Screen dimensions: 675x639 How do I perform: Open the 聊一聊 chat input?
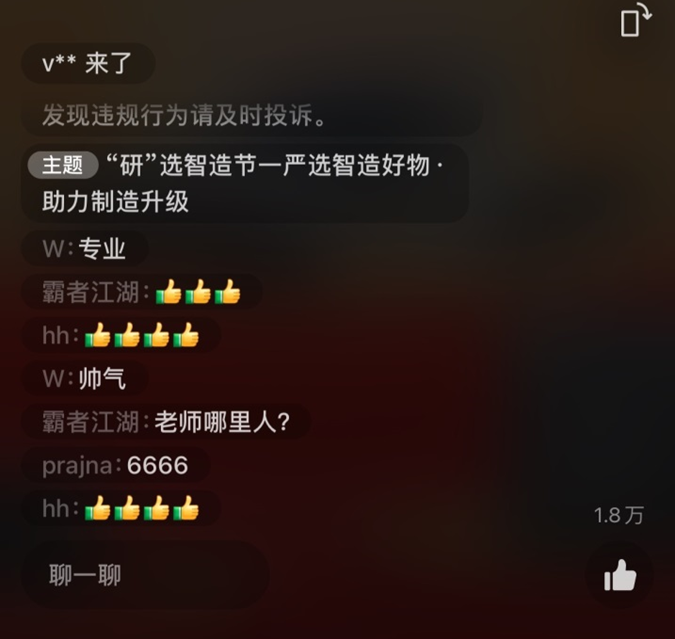pyautogui.click(x=142, y=575)
